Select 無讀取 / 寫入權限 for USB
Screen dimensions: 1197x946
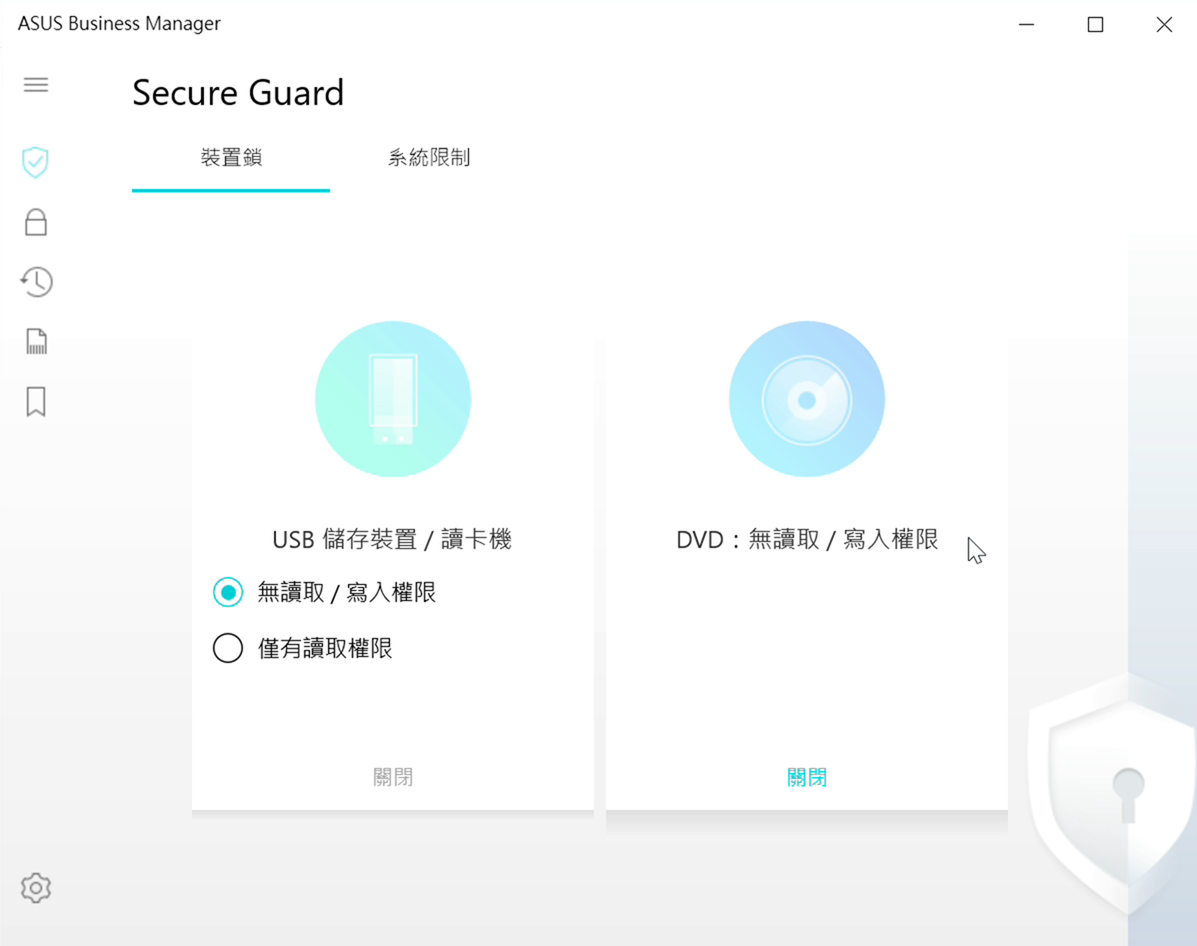[x=228, y=592]
